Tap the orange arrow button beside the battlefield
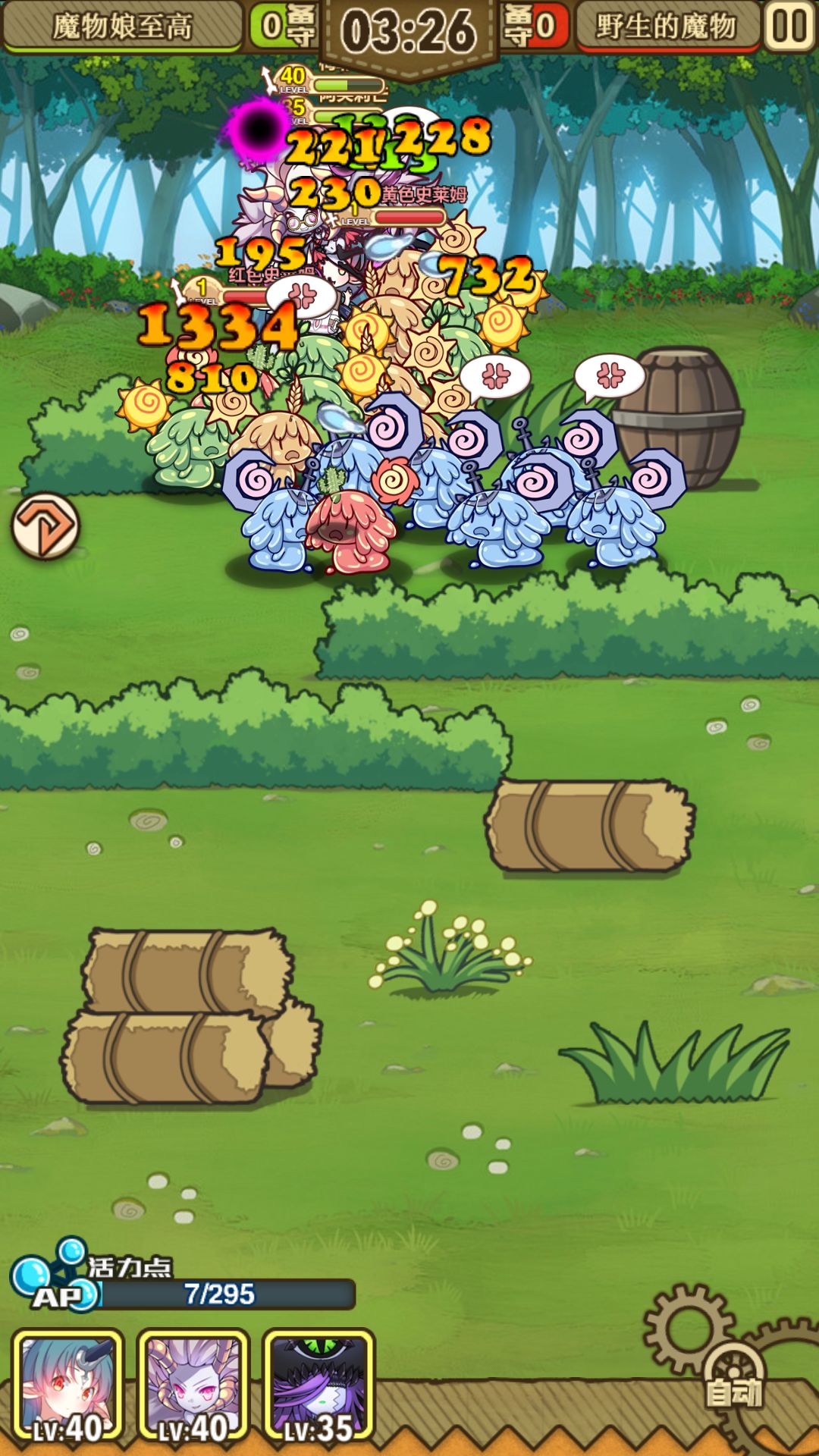The image size is (819, 1456). pos(45,526)
